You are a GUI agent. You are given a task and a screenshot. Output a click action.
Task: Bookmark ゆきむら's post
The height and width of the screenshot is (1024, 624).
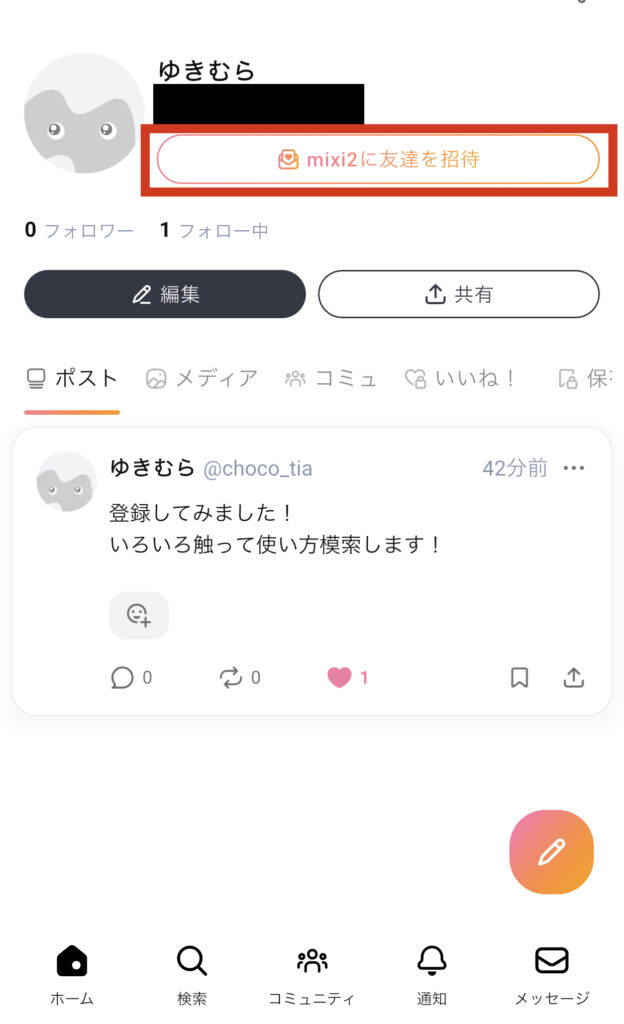pos(519,678)
